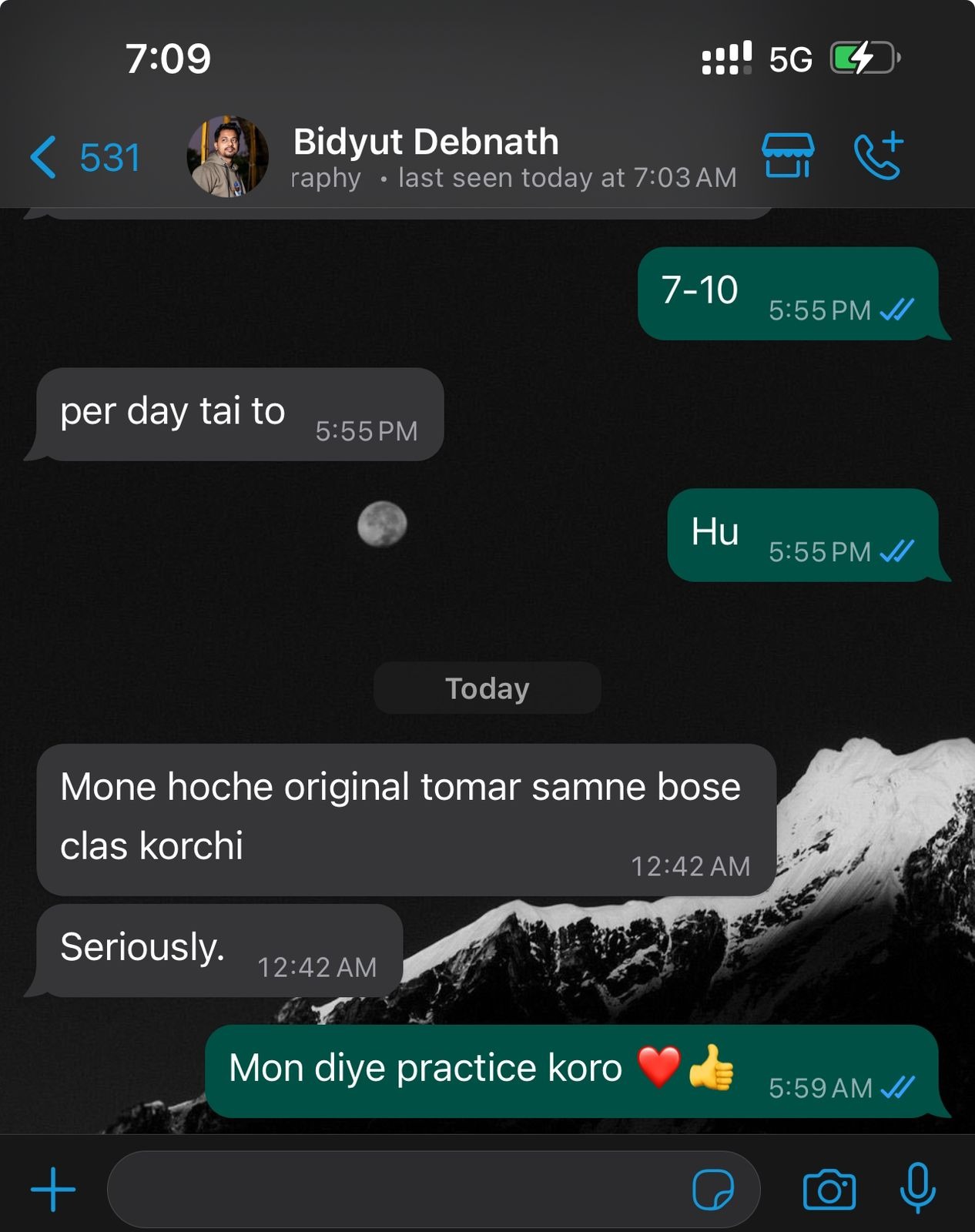Open the business storefront icon
Viewport: 975px width, 1232px height.
(787, 156)
